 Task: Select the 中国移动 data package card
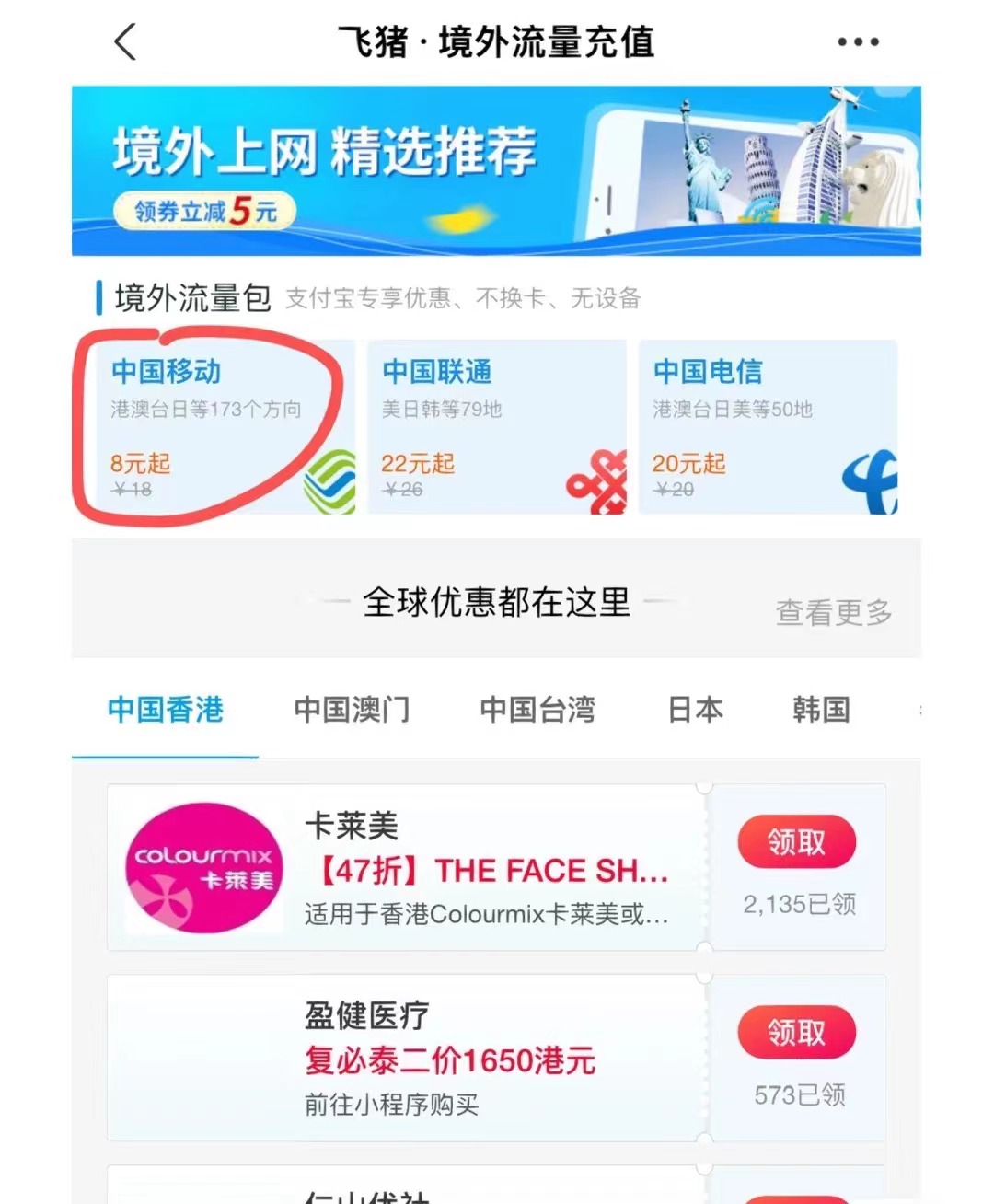[x=214, y=427]
